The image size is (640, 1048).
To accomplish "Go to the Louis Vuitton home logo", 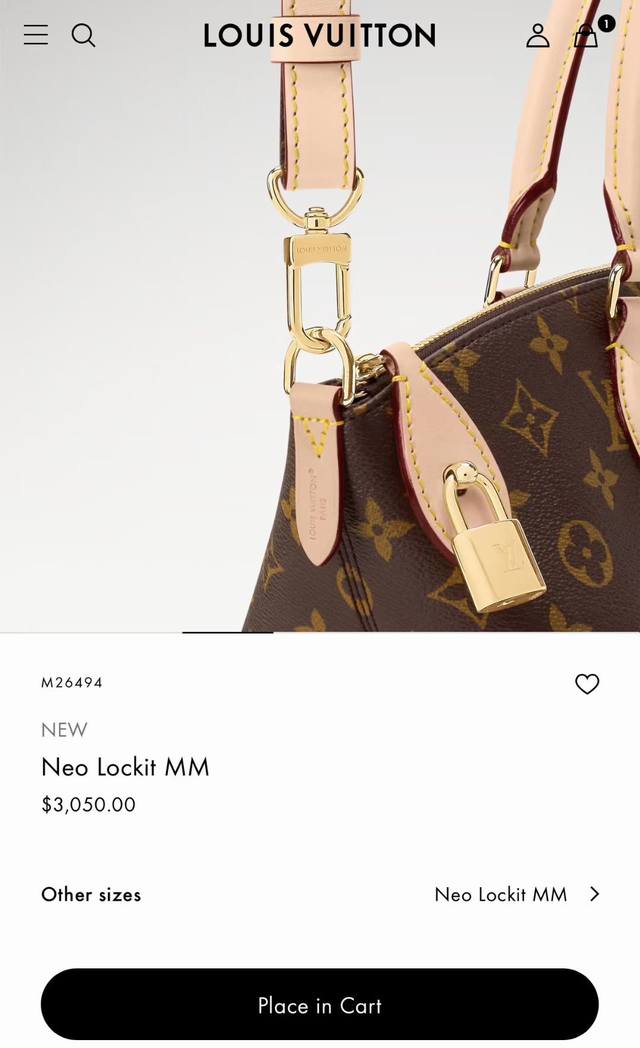I will 319,36.
